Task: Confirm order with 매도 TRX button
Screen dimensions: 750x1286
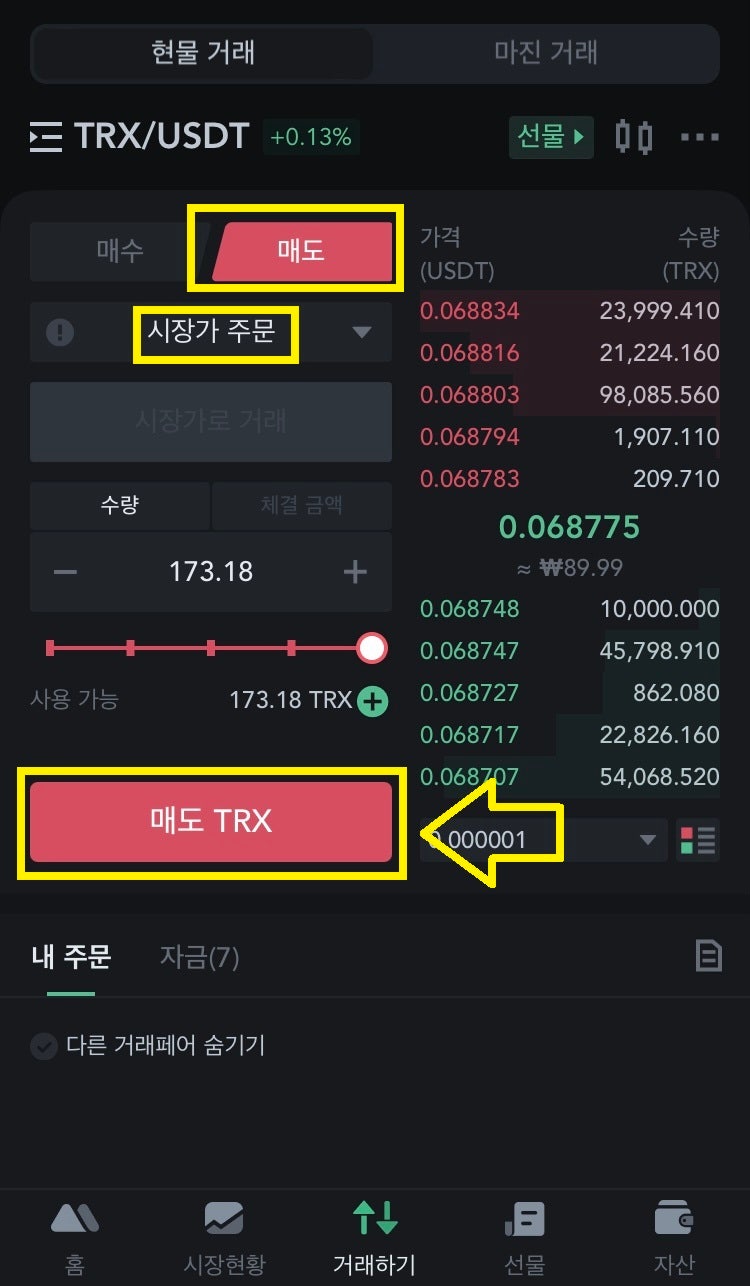Action: tap(211, 822)
